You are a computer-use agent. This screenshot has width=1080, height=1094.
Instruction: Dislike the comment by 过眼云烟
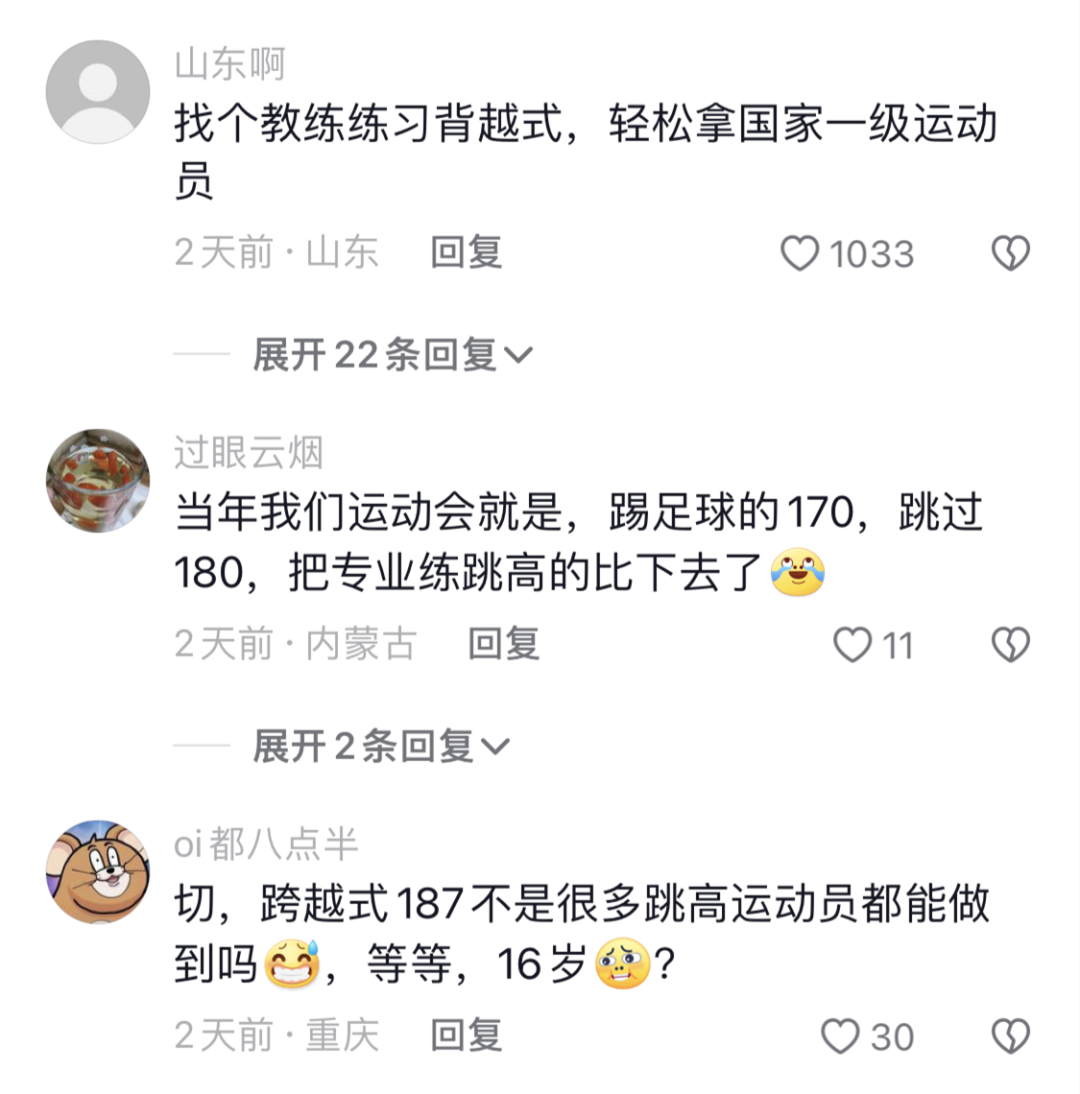tap(1010, 645)
